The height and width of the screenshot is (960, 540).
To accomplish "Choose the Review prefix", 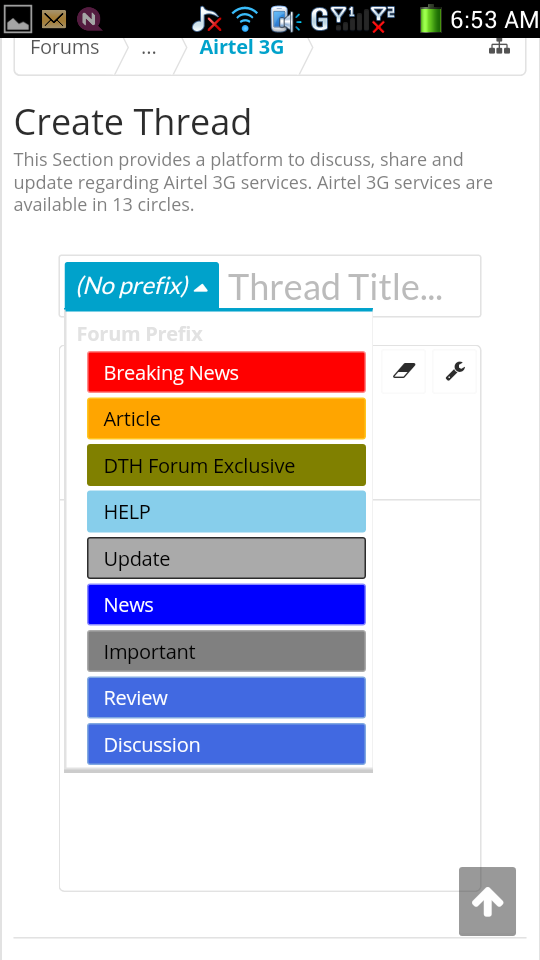I will click(227, 698).
